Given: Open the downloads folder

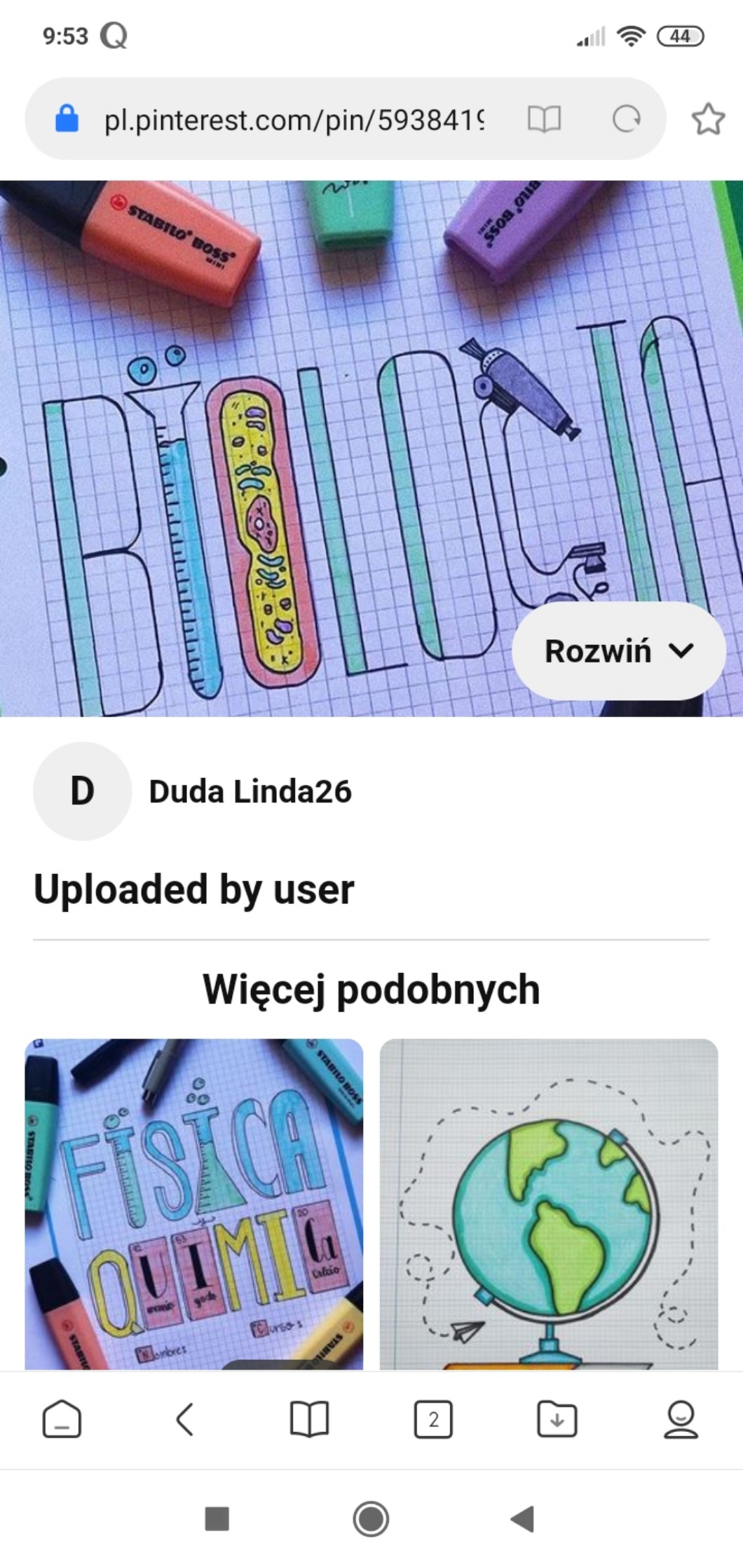Looking at the screenshot, I should (557, 1419).
